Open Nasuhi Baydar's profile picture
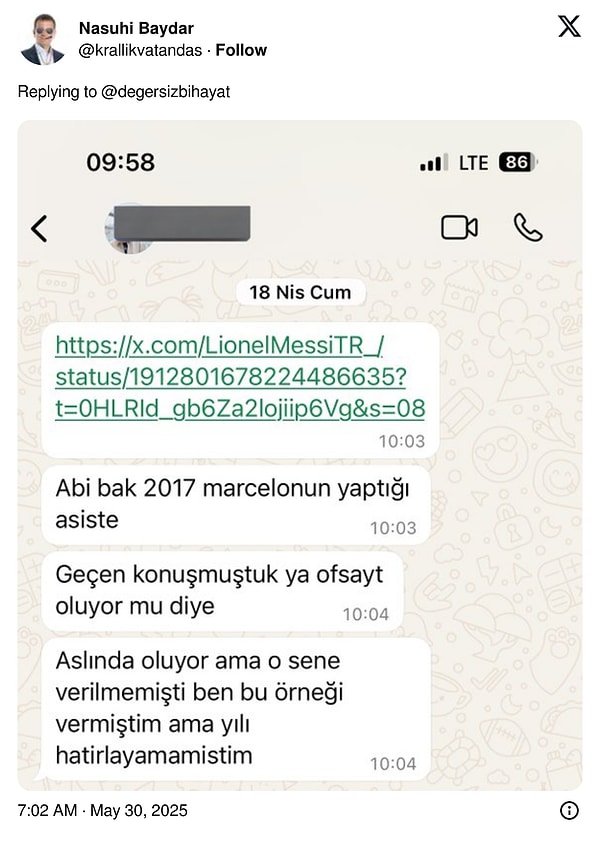 (x=42, y=40)
